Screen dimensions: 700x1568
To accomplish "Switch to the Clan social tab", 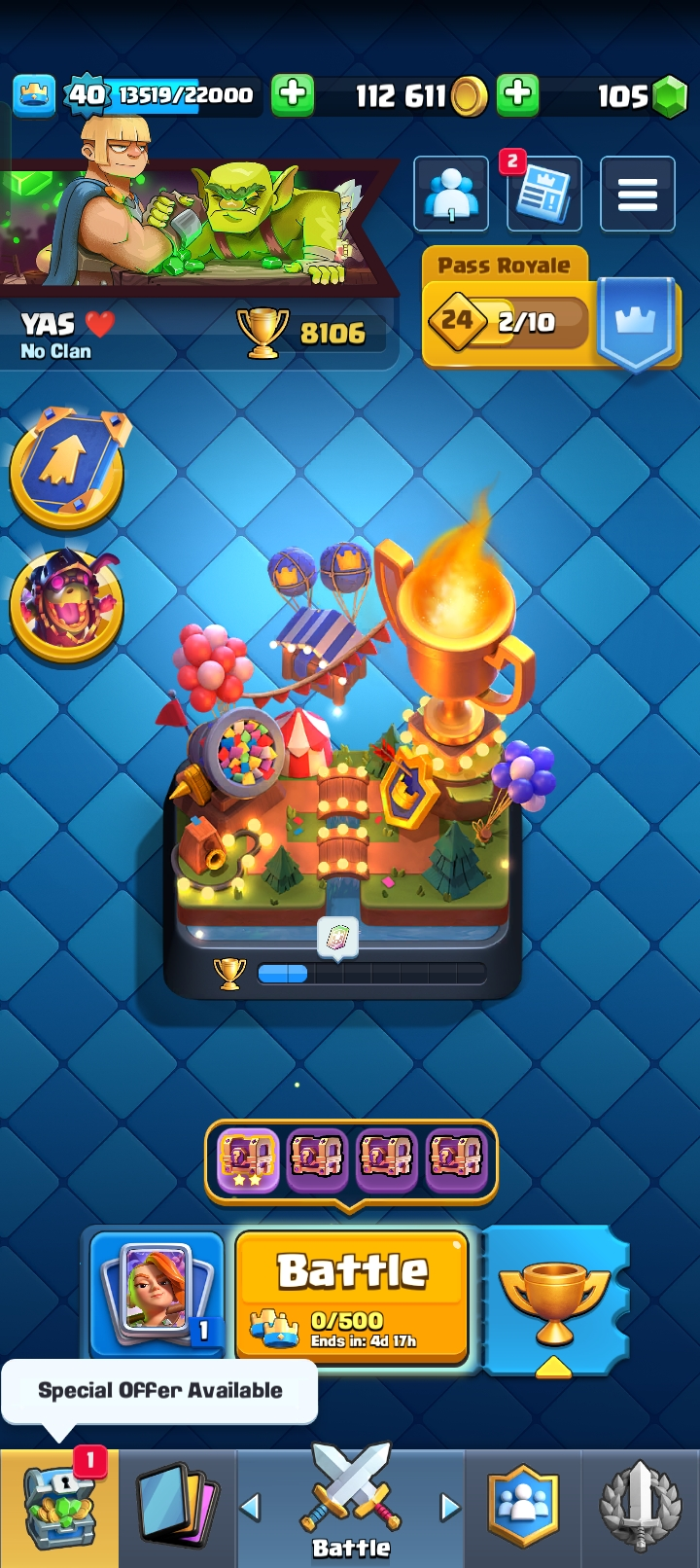I will pos(524,1508).
